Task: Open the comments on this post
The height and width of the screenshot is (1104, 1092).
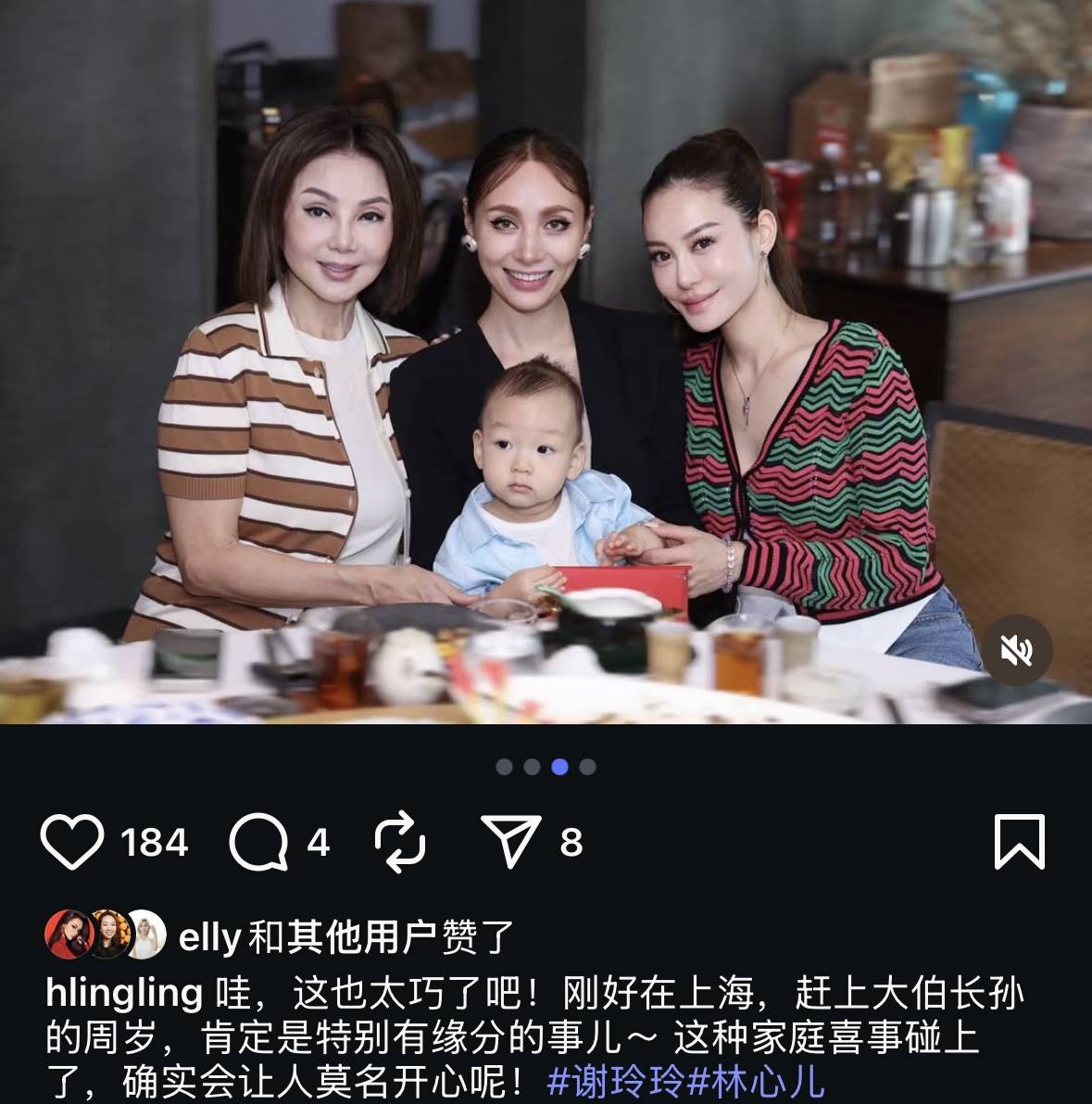Action: 258,842
